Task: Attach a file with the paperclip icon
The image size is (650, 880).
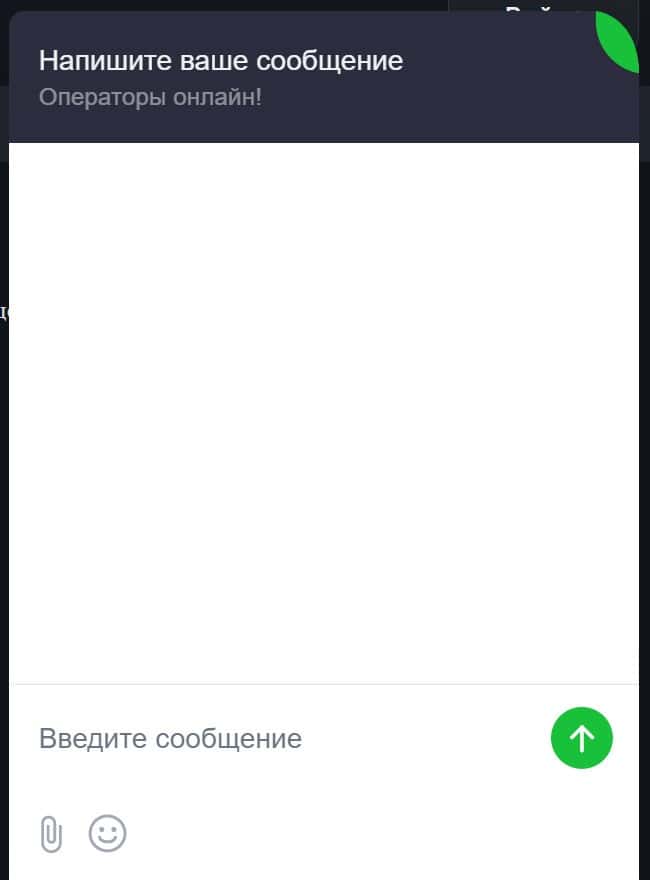Action: tap(51, 833)
